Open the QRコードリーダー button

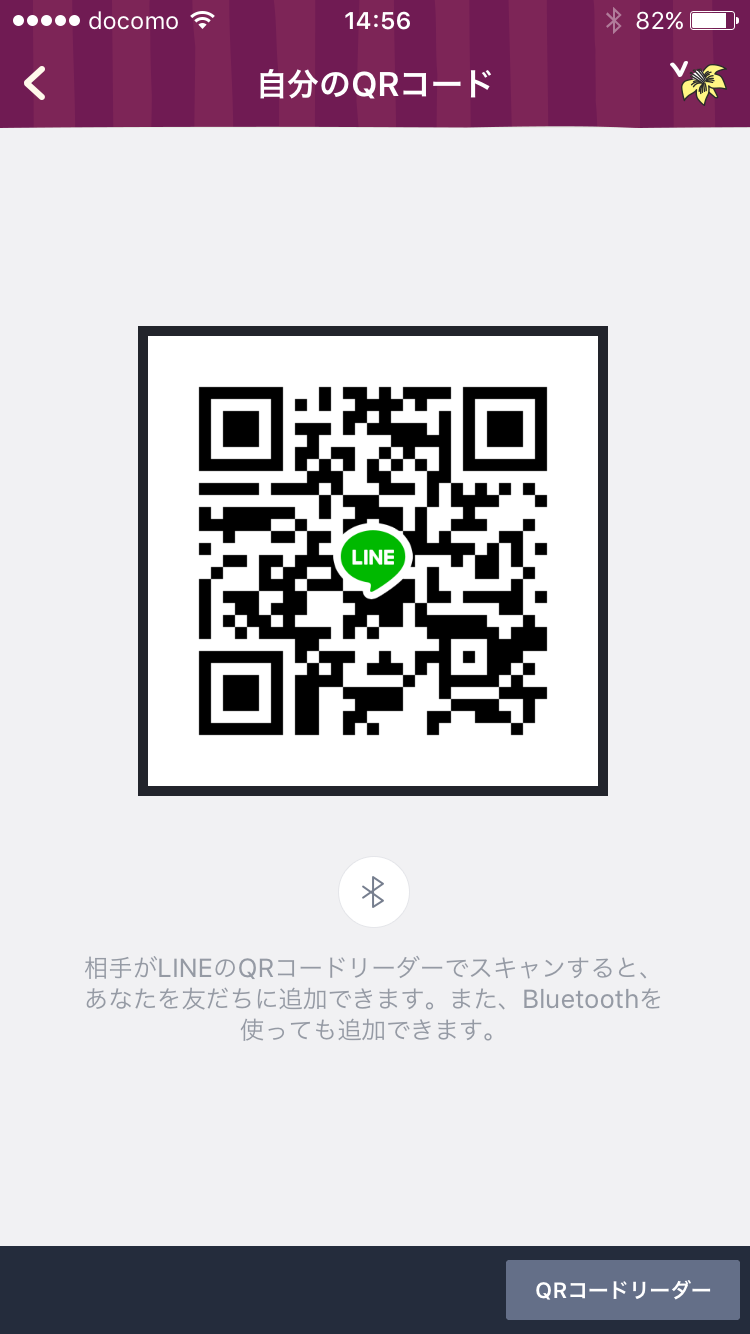623,1290
